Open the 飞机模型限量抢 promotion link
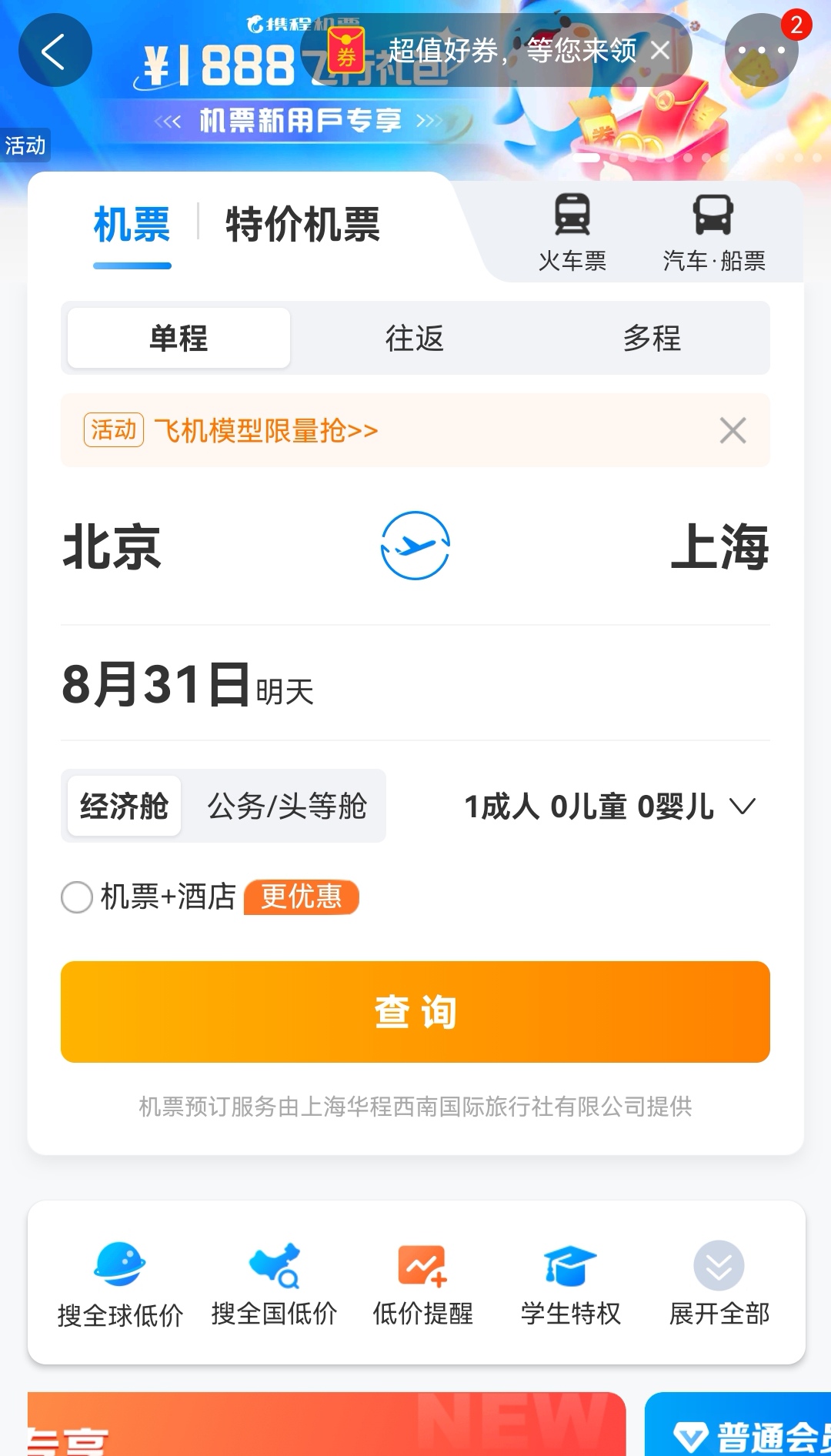Viewport: 831px width, 1456px height. 266,430
